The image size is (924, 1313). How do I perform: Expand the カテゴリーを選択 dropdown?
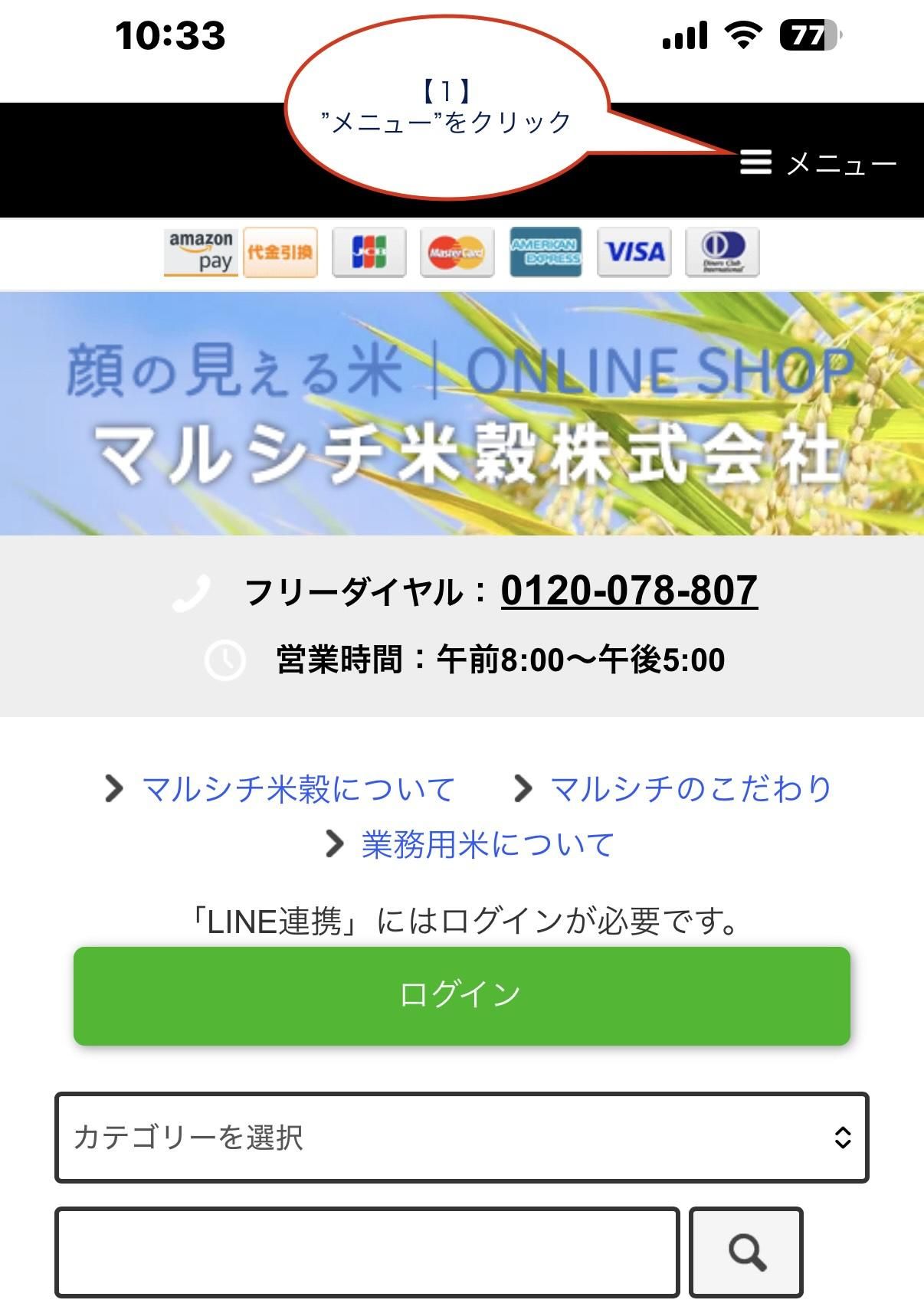click(461, 1137)
